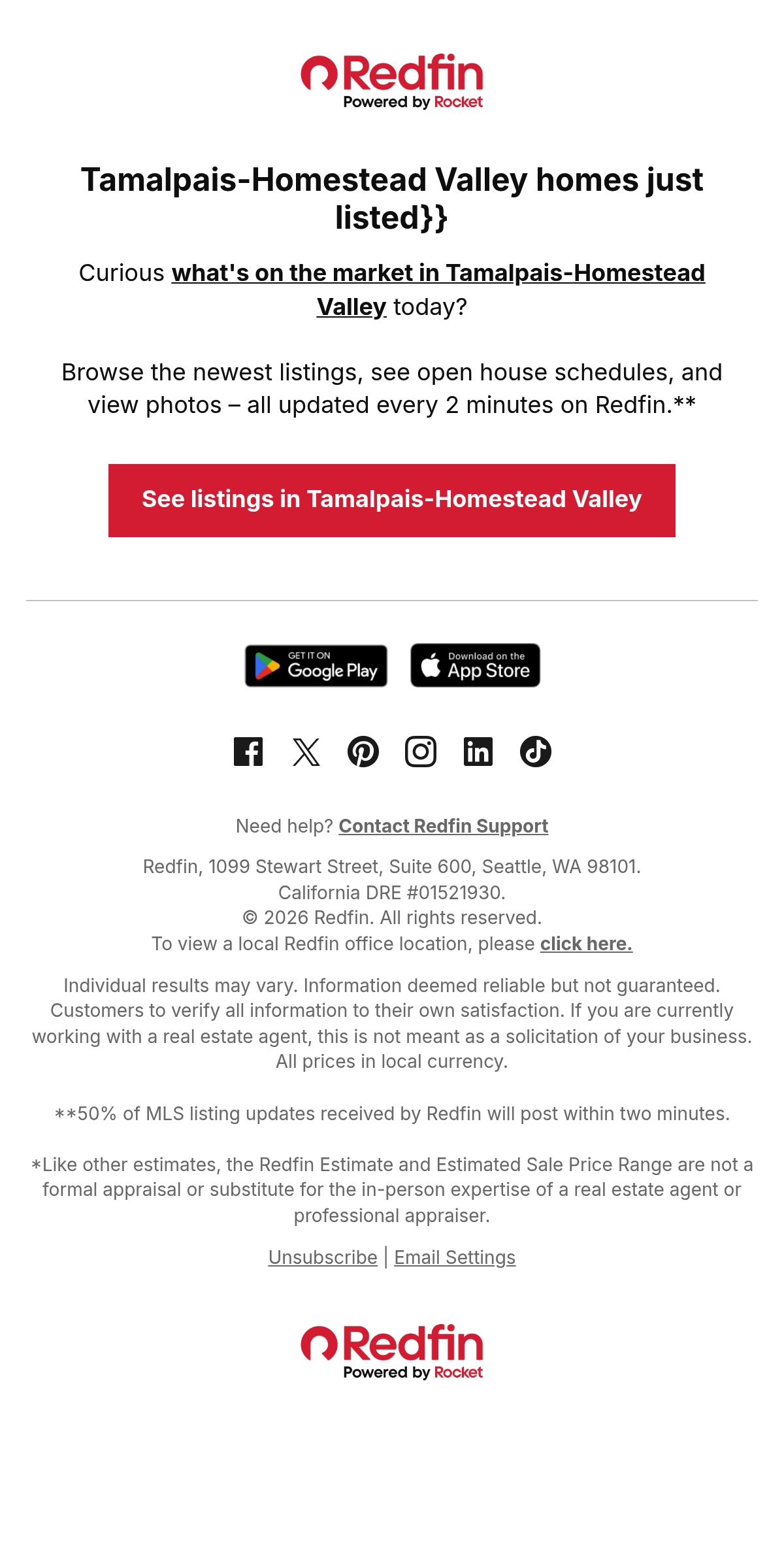Open the App Store download badge
Screen dimensions: 784x1558
click(x=476, y=665)
